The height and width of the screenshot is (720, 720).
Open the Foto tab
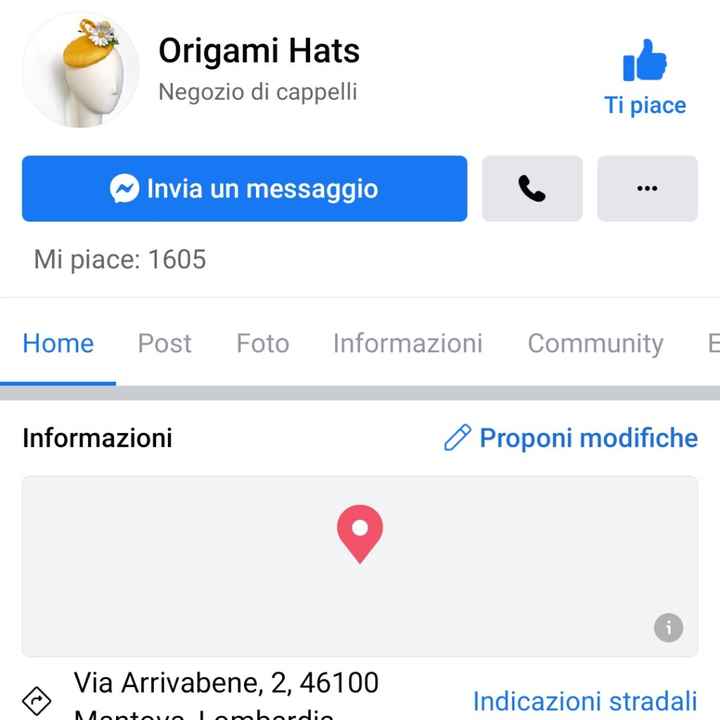[262, 343]
